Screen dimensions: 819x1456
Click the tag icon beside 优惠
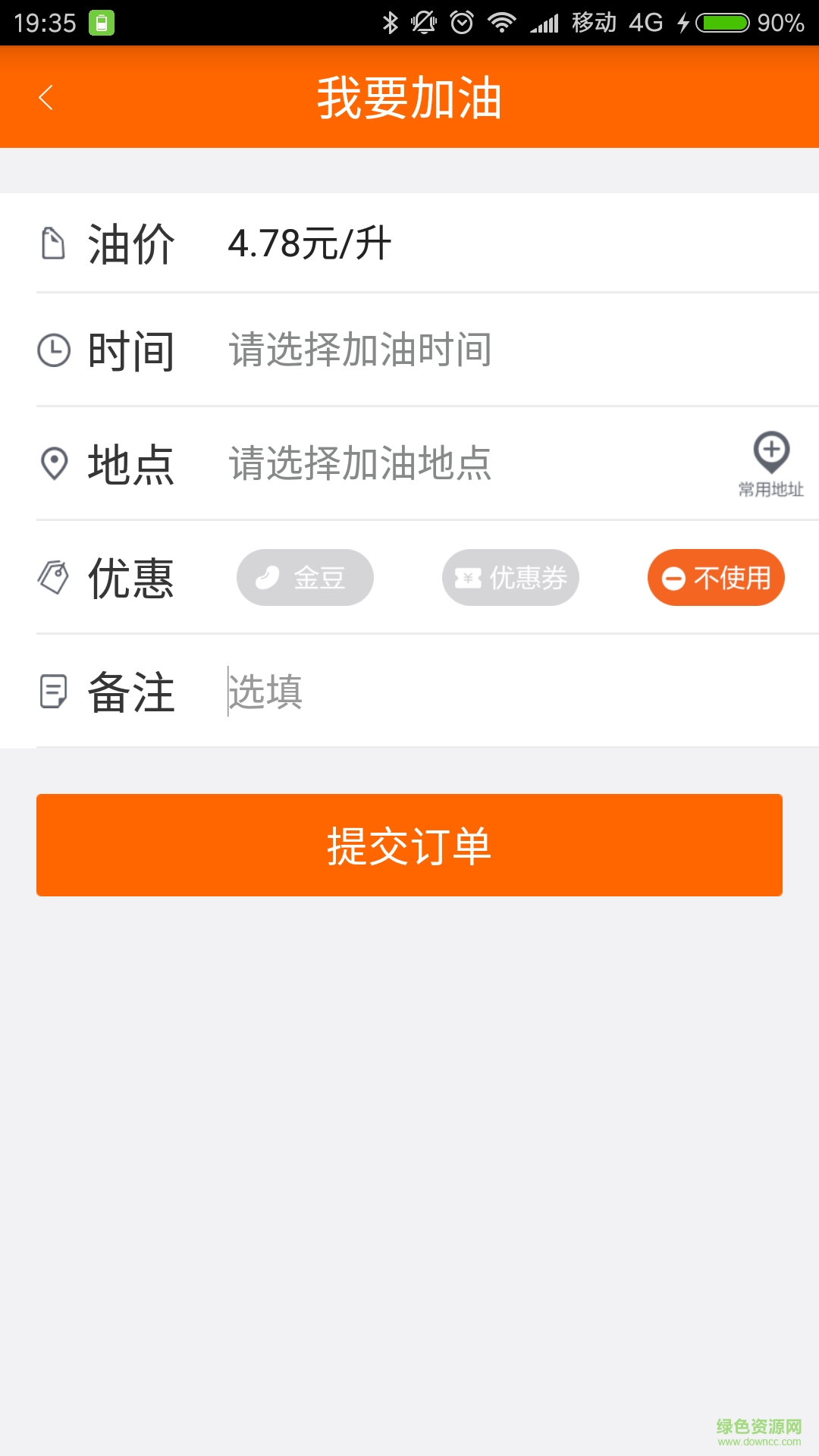52,578
